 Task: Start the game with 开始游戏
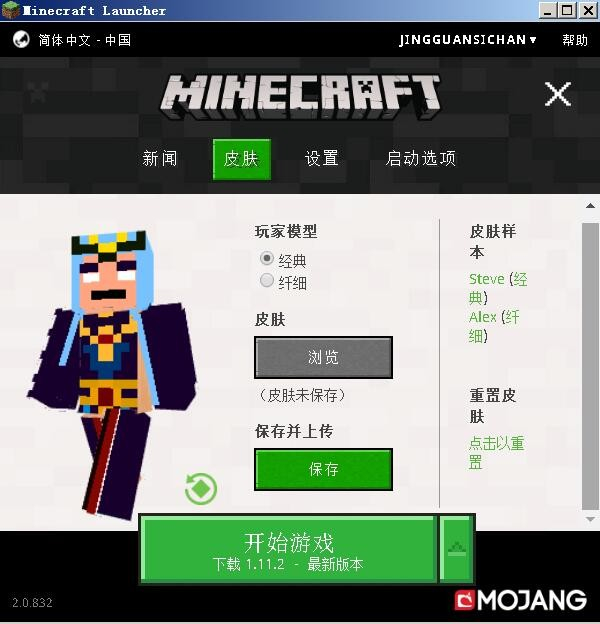tap(288, 549)
